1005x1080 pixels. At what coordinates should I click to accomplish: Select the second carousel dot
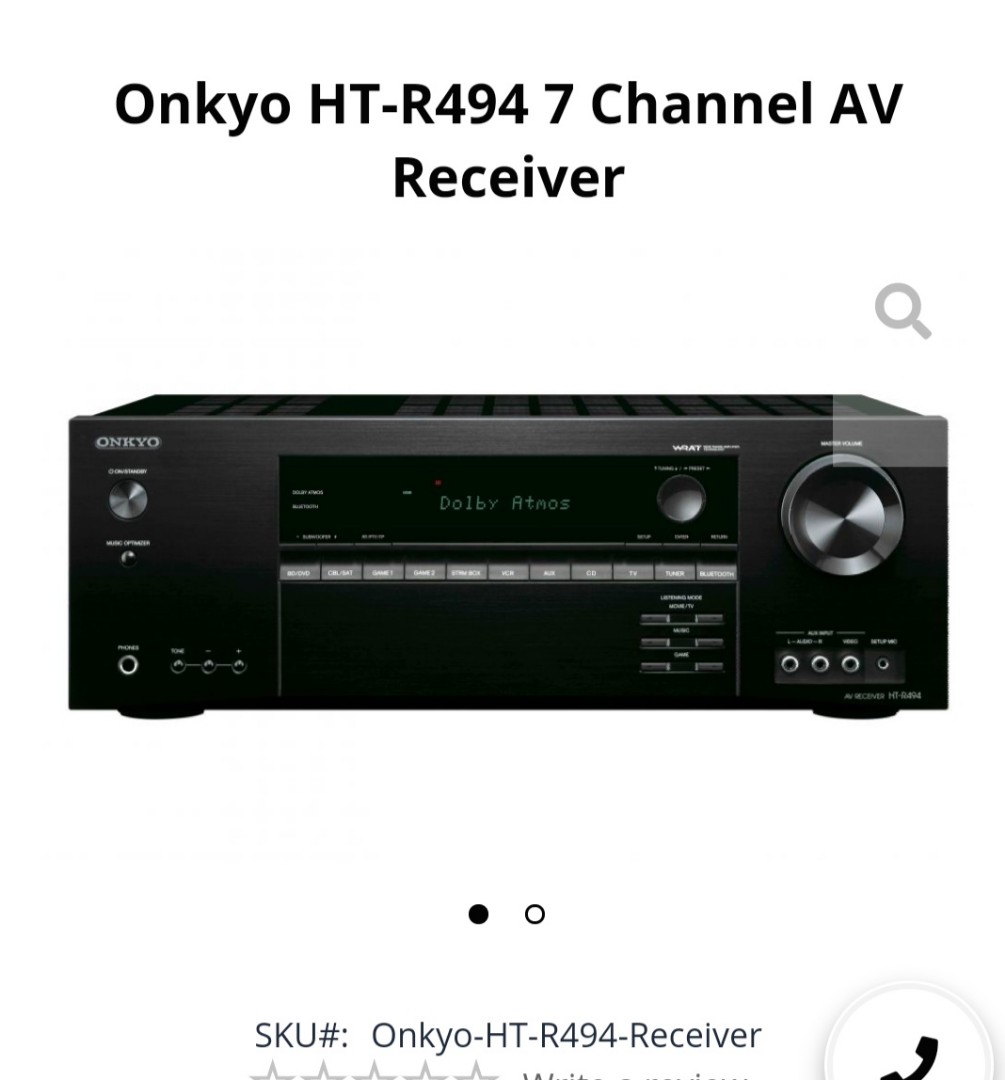click(535, 913)
